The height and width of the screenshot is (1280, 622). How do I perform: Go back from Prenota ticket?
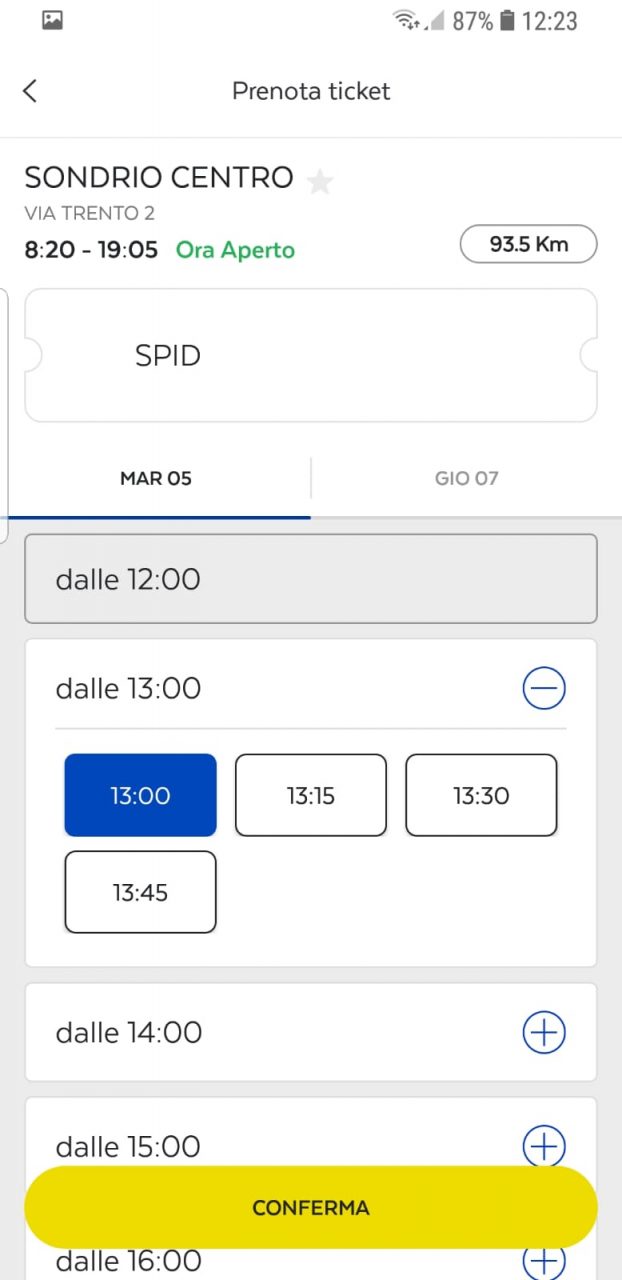pos(30,91)
